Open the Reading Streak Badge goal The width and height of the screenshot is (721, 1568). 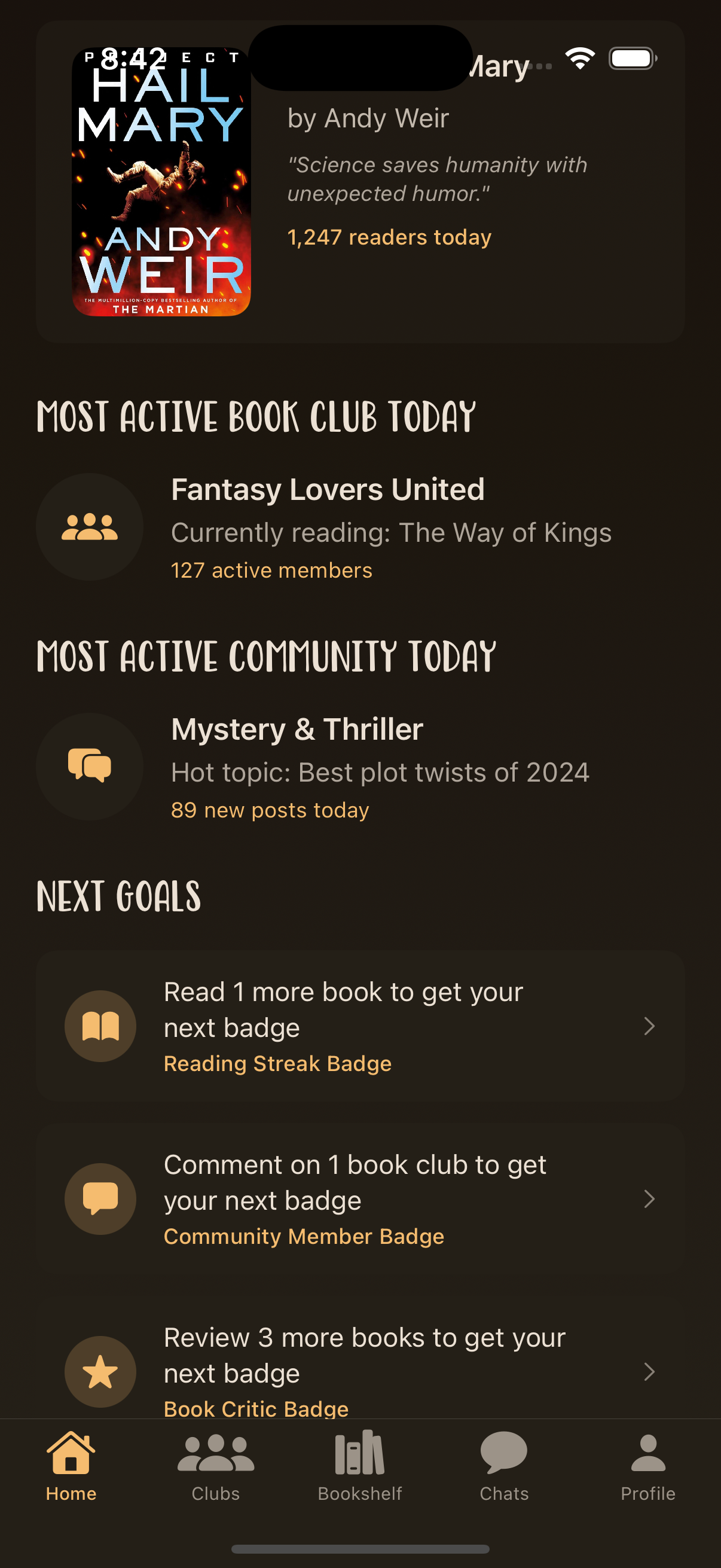tap(360, 1026)
